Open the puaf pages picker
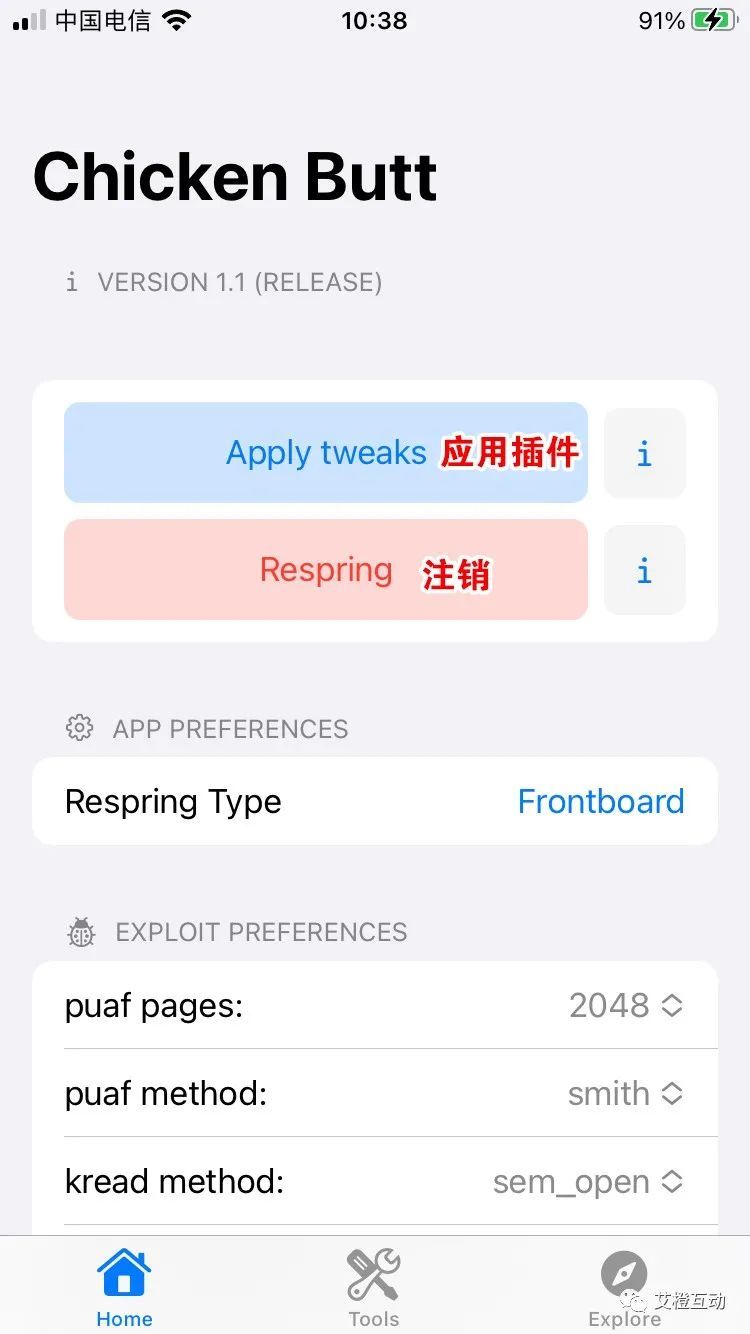This screenshot has height=1334, width=750. click(x=626, y=1005)
